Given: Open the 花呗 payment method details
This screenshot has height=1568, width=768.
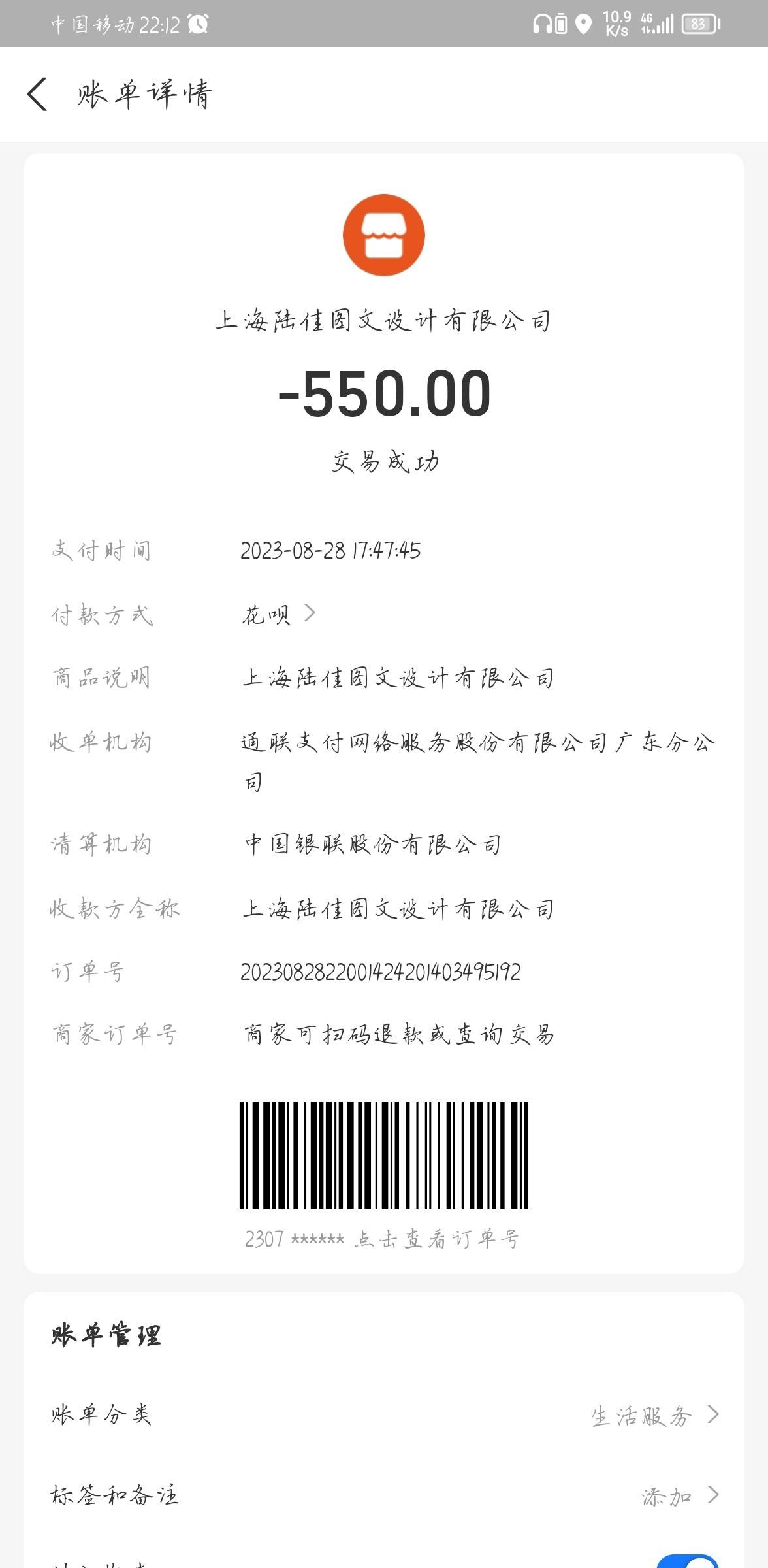Looking at the screenshot, I should point(279,614).
